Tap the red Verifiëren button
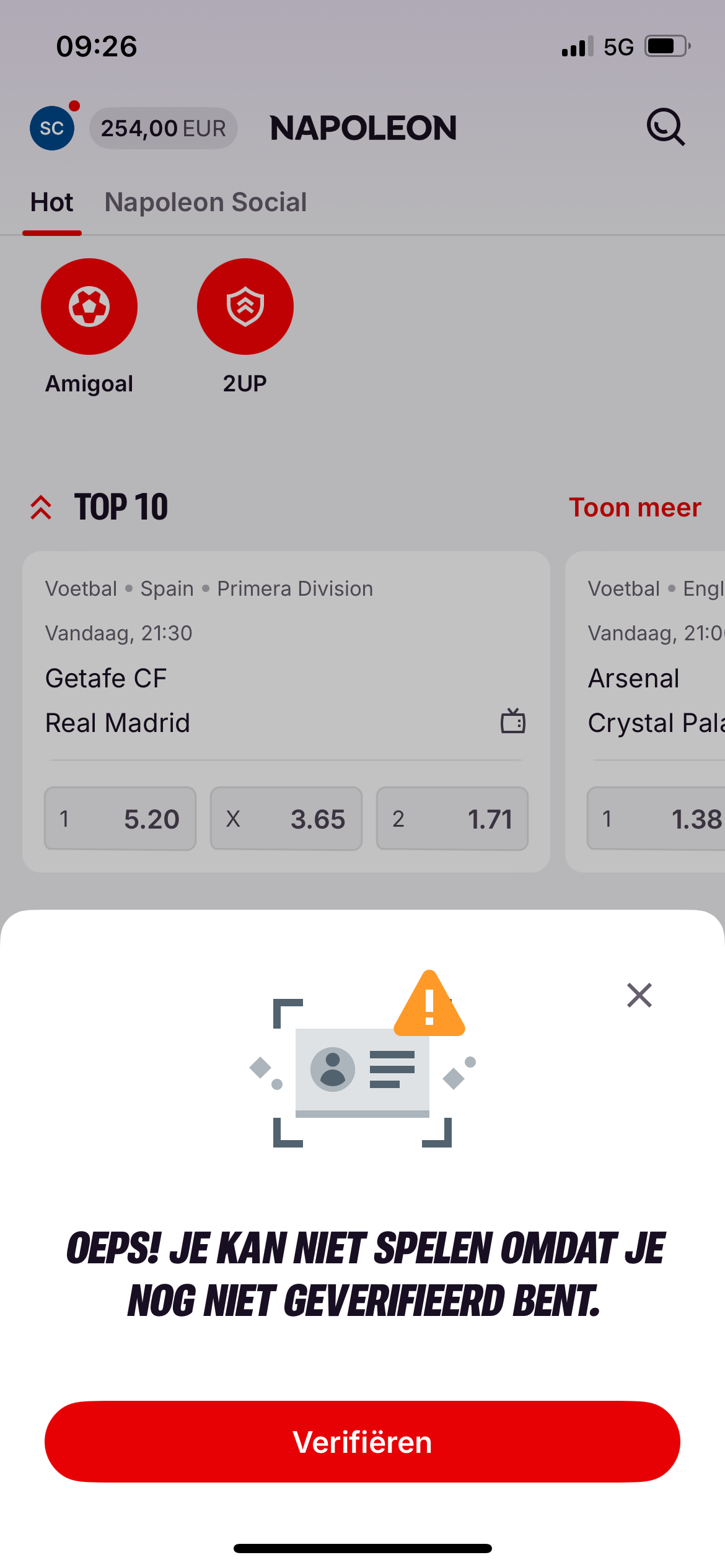This screenshot has width=725, height=1568. click(x=362, y=1442)
